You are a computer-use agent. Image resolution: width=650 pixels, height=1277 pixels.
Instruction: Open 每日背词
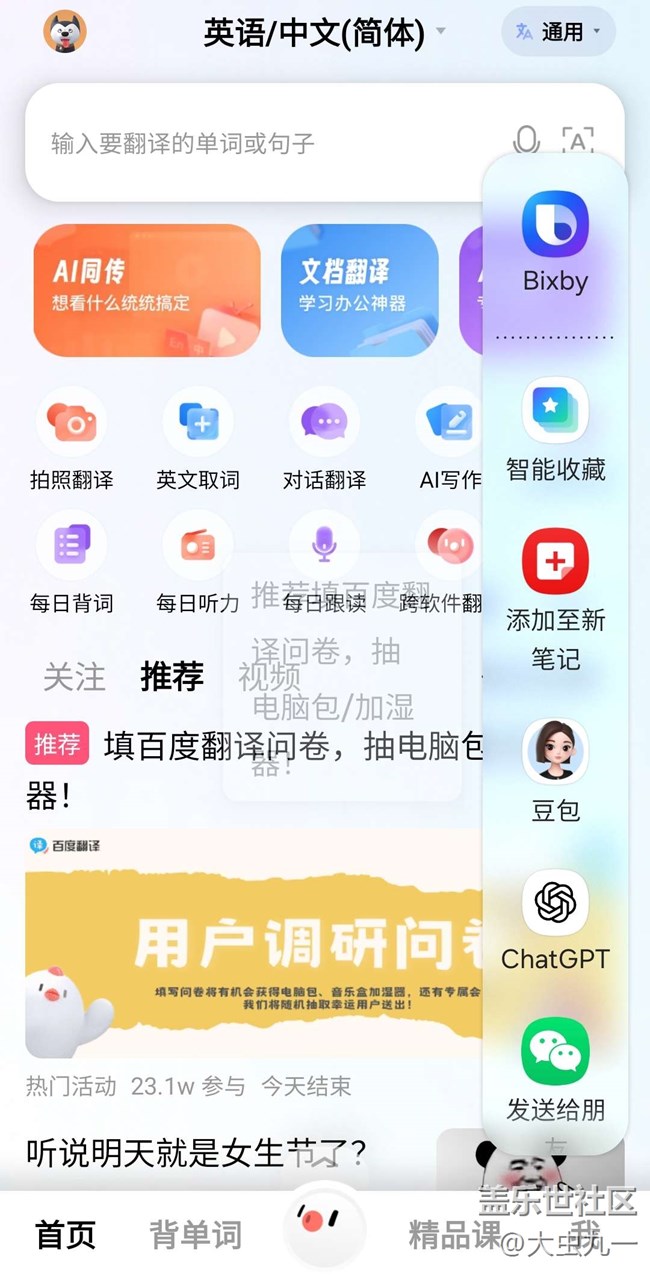(71, 565)
